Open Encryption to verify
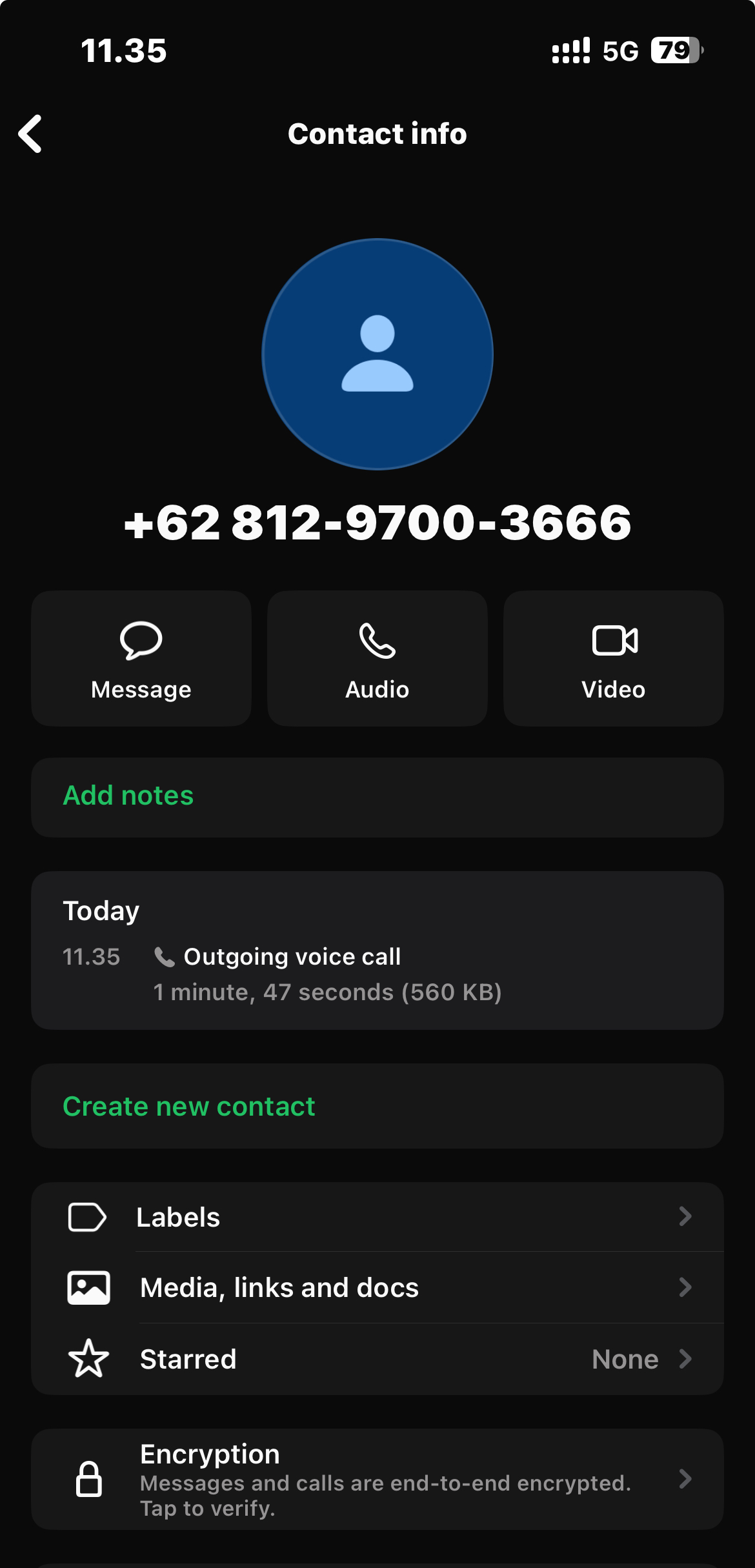 (377, 1479)
